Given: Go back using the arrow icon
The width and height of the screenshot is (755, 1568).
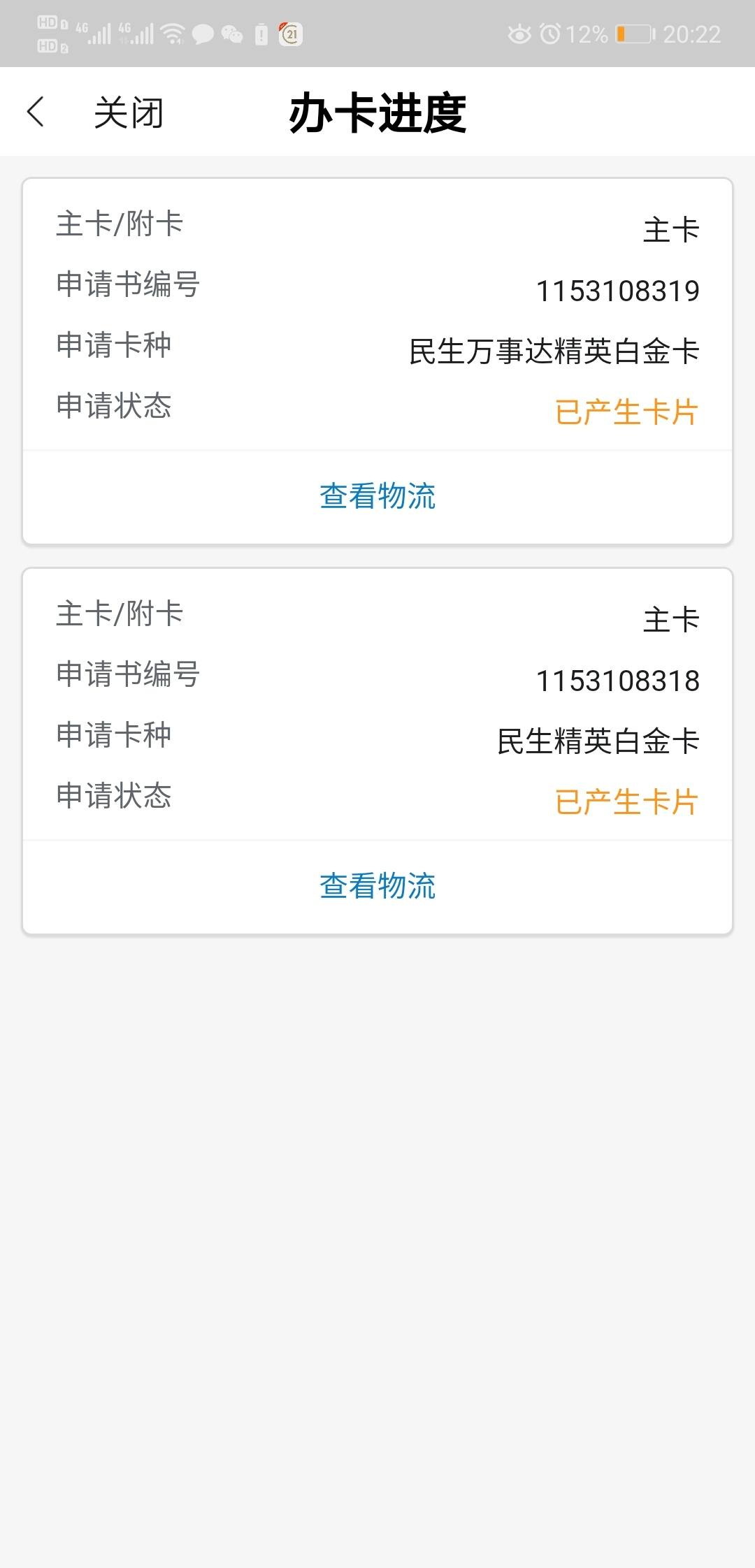Looking at the screenshot, I should point(36,112).
